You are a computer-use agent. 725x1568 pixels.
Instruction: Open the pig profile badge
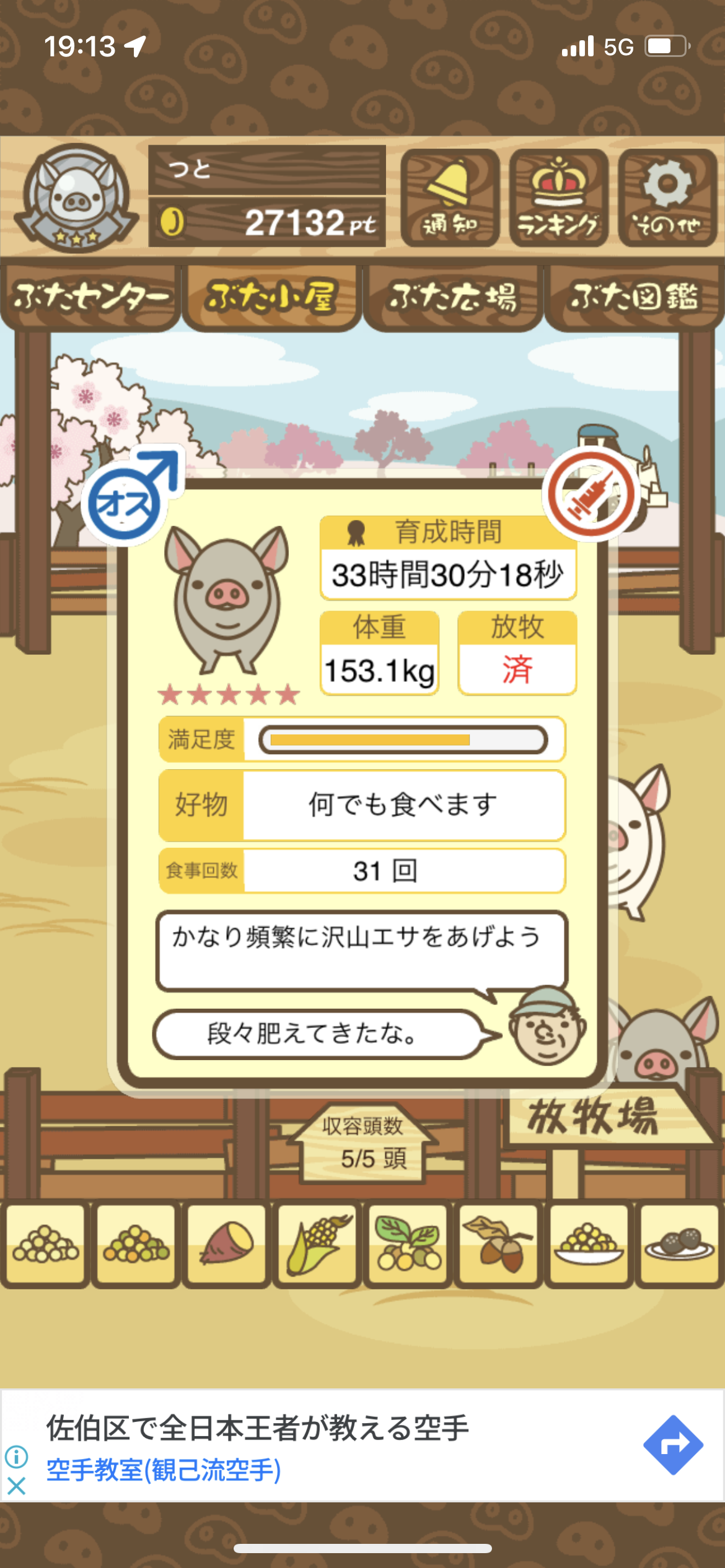pos(76,198)
